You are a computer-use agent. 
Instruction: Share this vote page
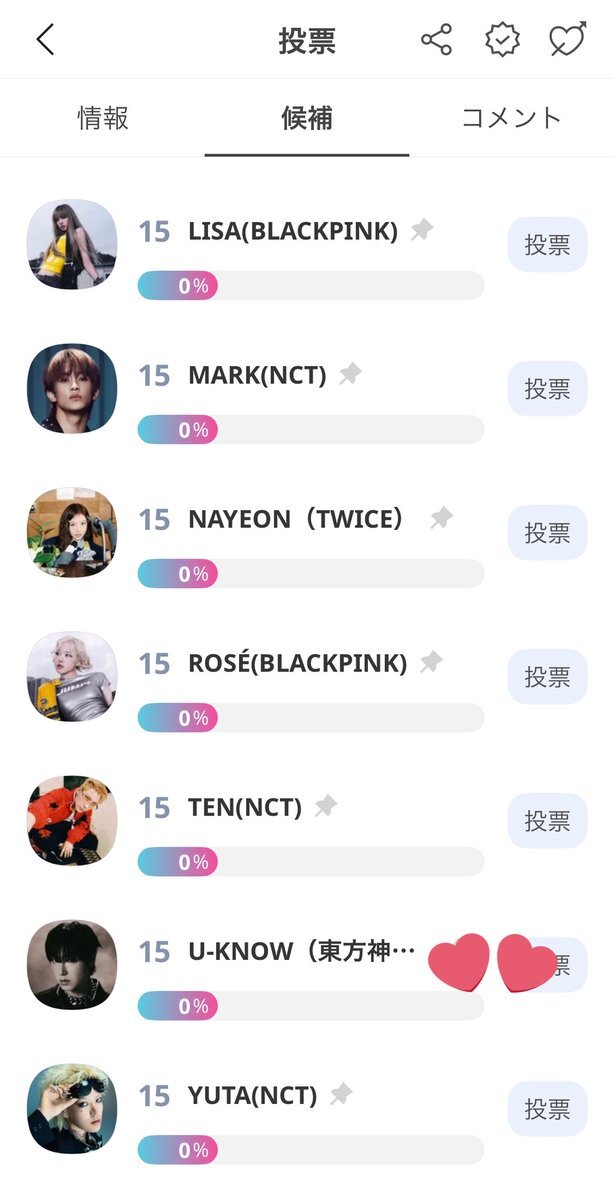436,40
